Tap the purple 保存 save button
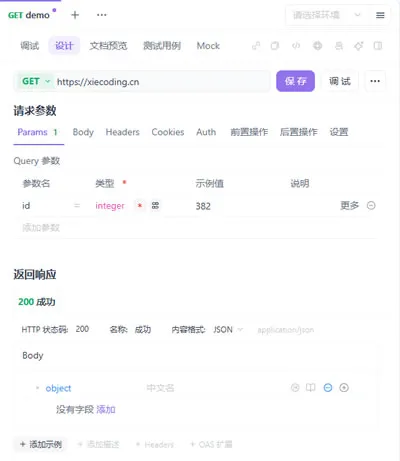The width and height of the screenshot is (400, 461). pos(295,81)
